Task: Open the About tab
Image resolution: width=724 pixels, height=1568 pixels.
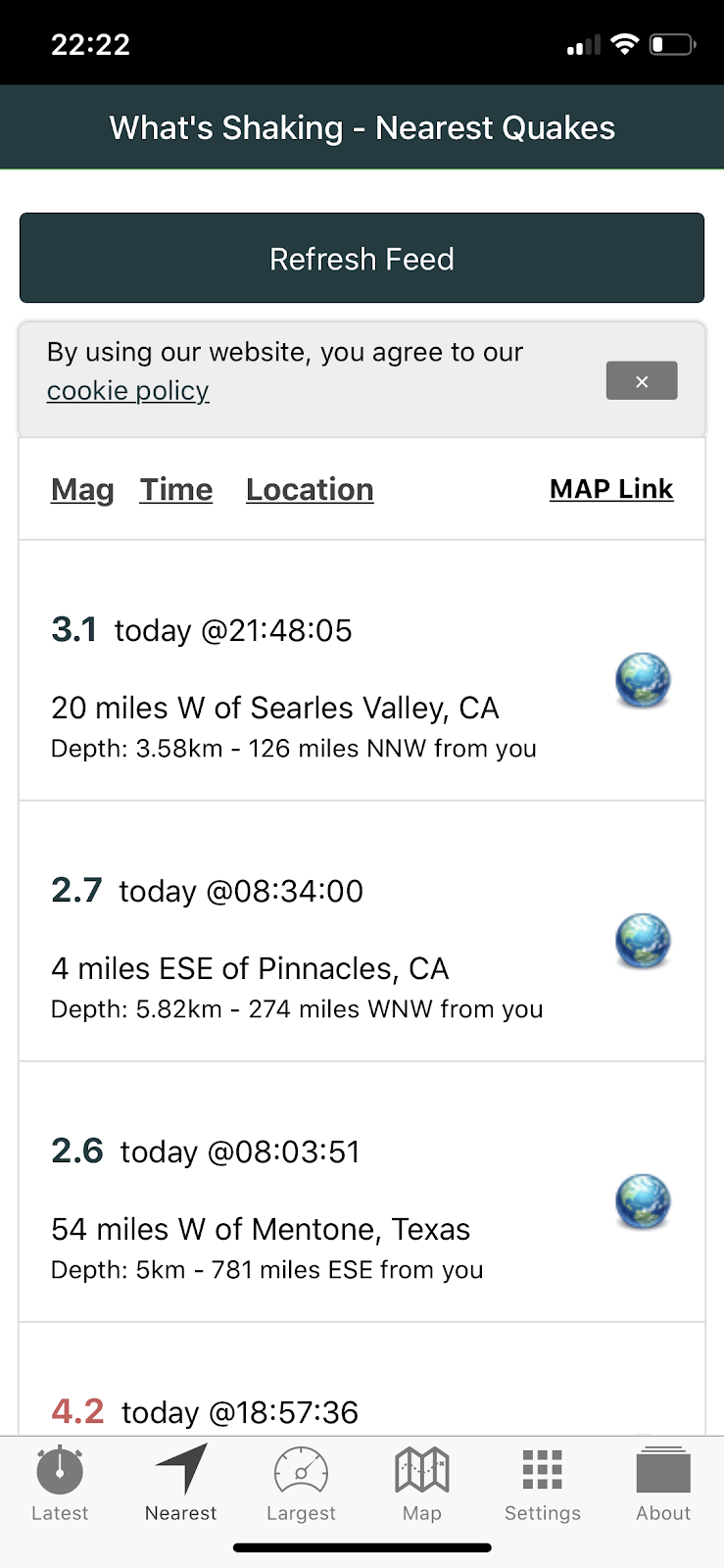Action: [663, 1484]
